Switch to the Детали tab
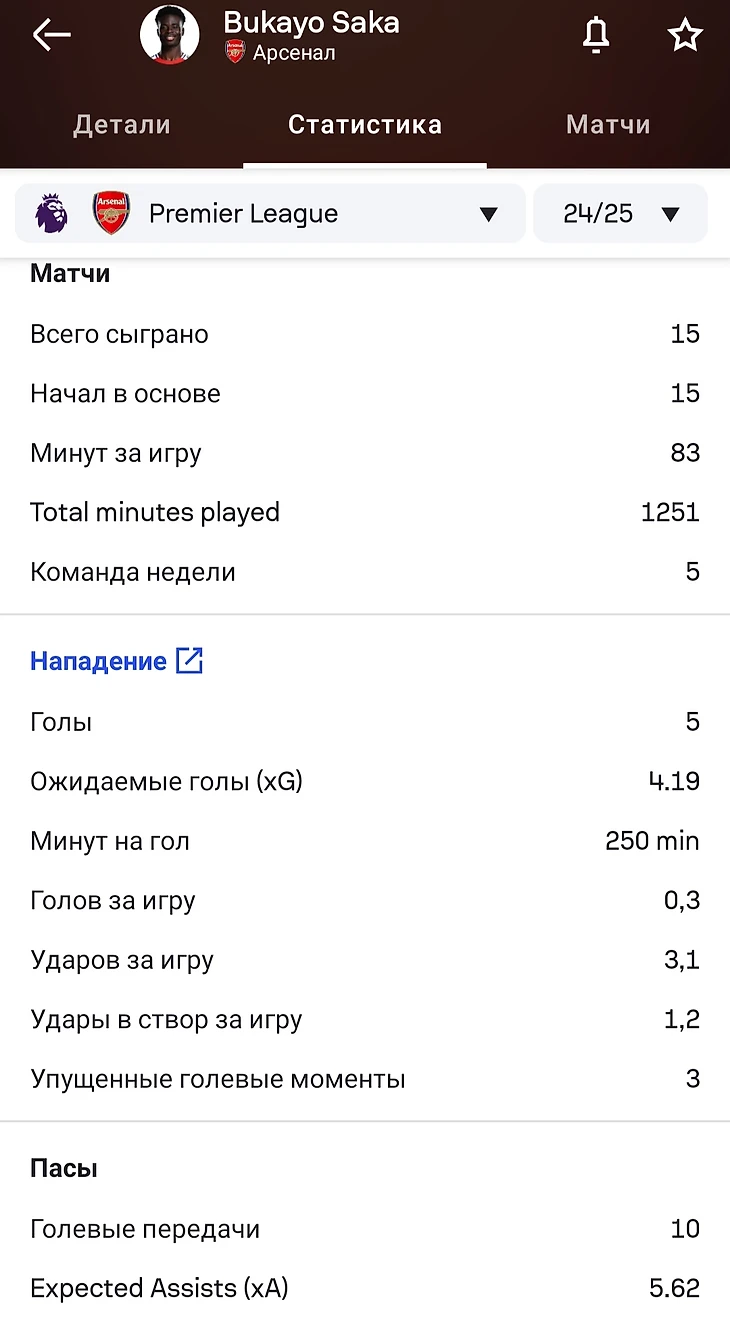This screenshot has width=730, height=1326. click(x=122, y=125)
